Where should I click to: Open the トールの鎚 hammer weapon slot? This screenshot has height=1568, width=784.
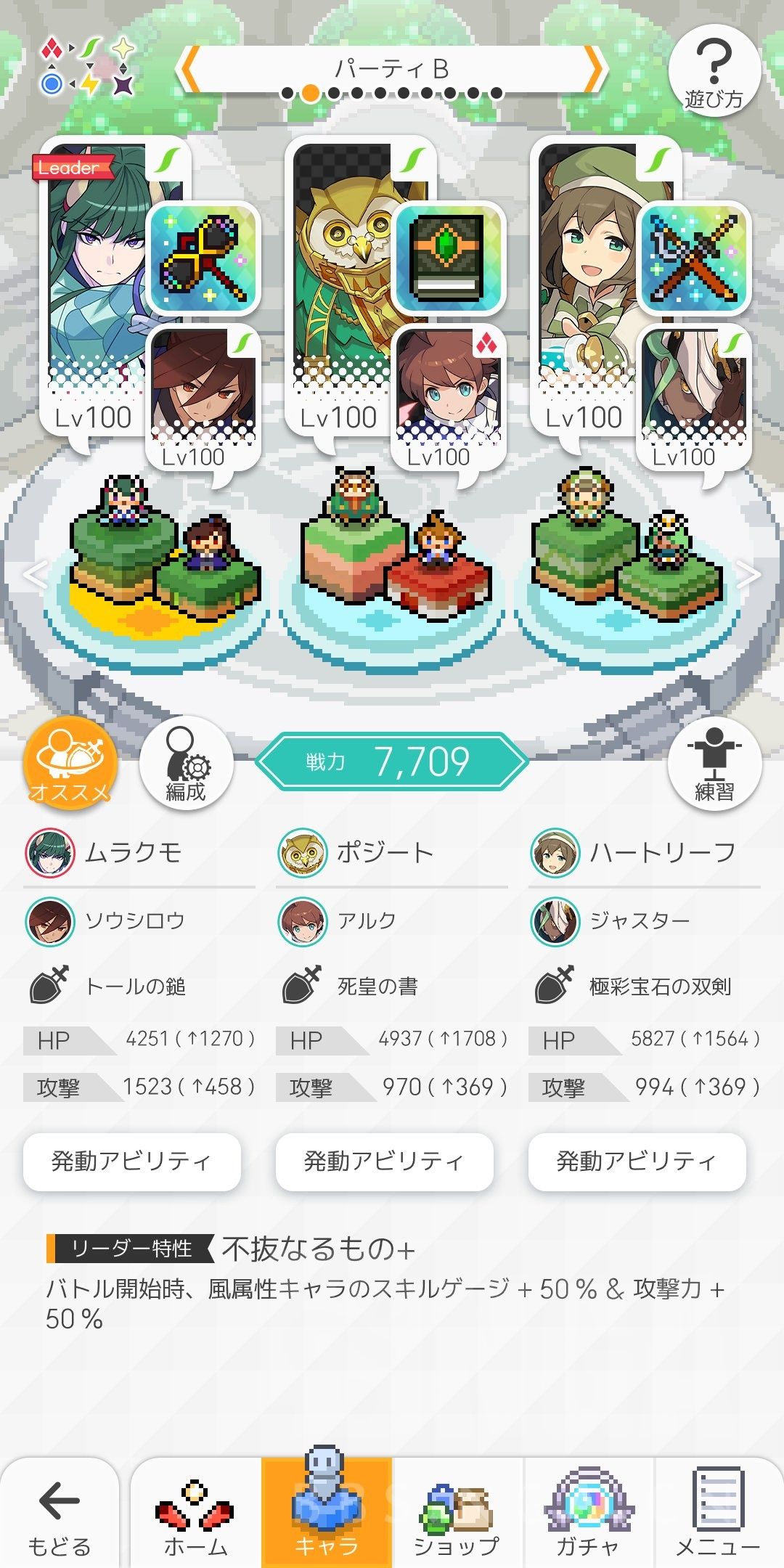[x=203, y=258]
